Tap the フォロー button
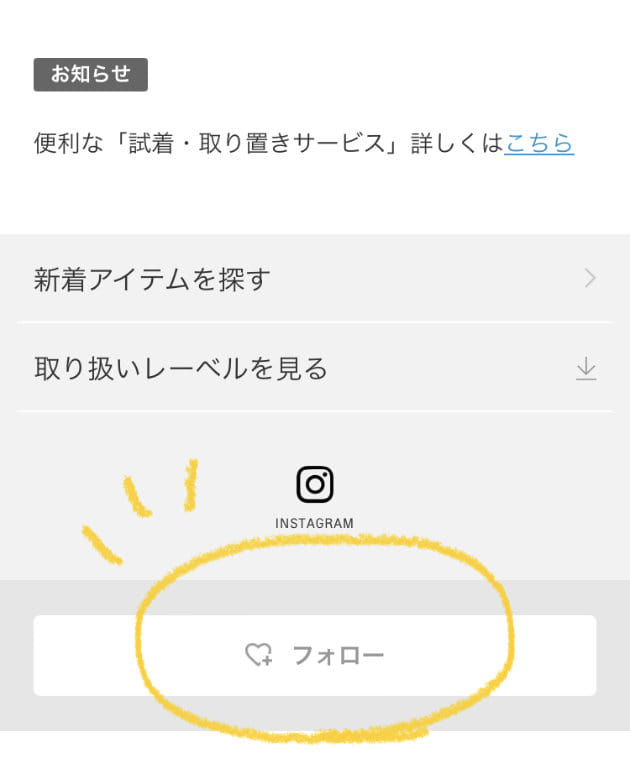Screen dimensions: 630x784 click(x=314, y=655)
